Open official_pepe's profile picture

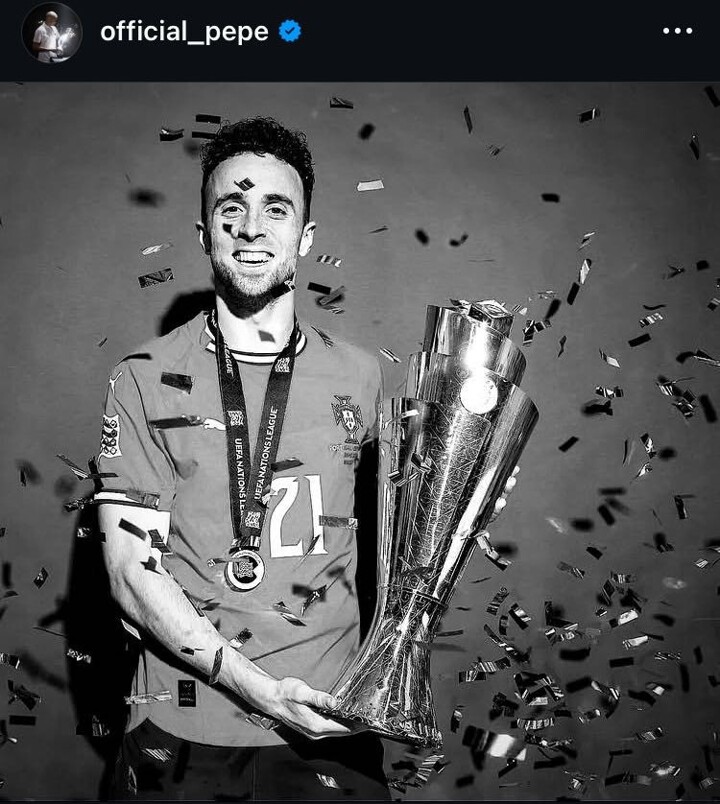[51, 33]
